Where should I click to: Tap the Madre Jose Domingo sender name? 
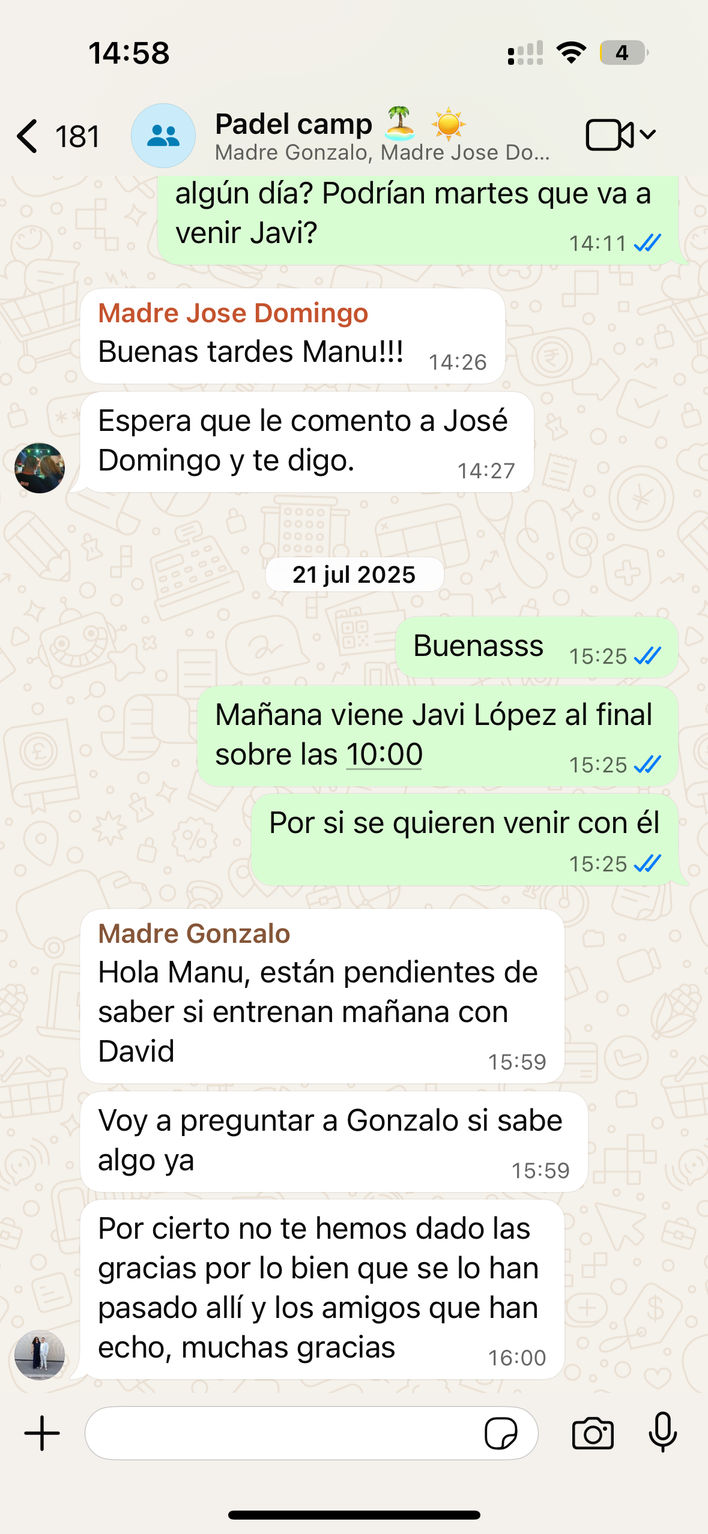[233, 313]
